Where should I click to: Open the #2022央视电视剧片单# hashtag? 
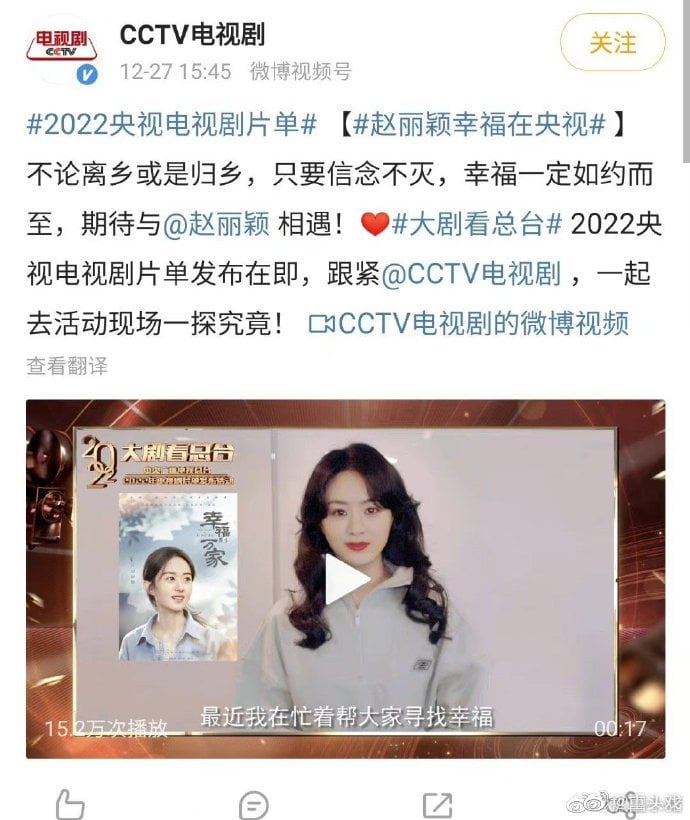171,126
